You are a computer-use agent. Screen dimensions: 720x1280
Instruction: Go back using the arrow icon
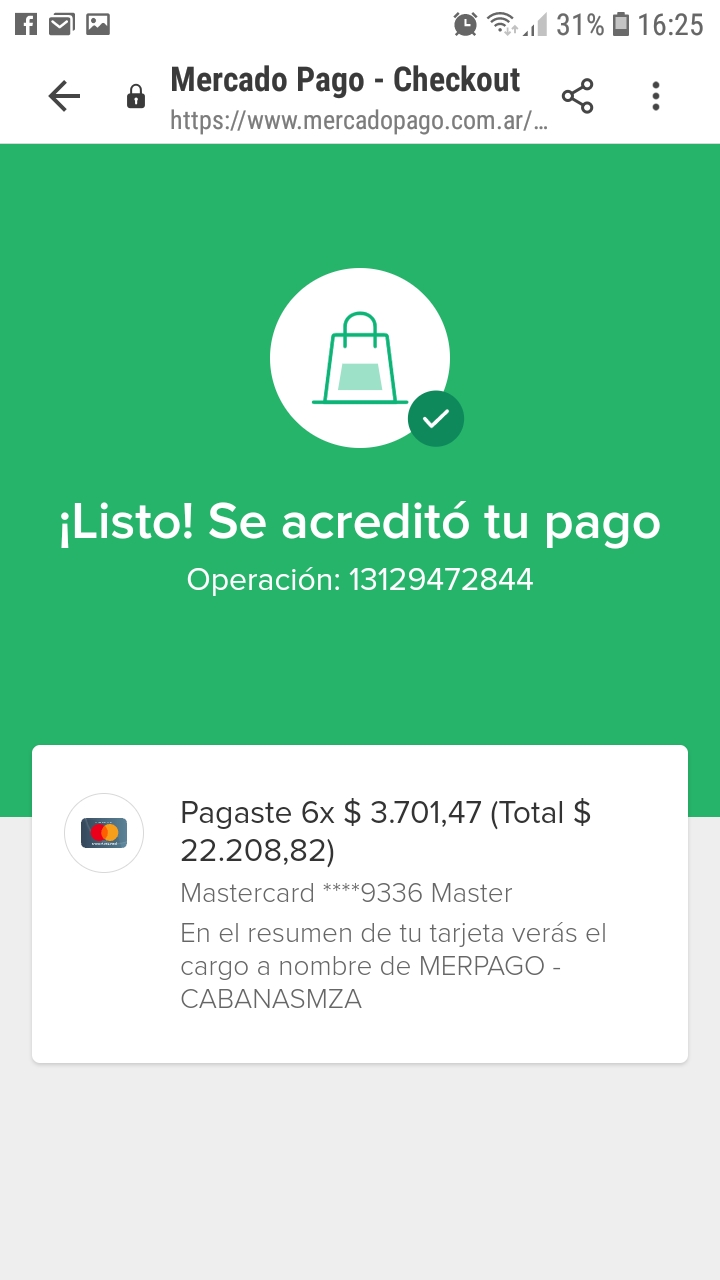click(x=64, y=96)
